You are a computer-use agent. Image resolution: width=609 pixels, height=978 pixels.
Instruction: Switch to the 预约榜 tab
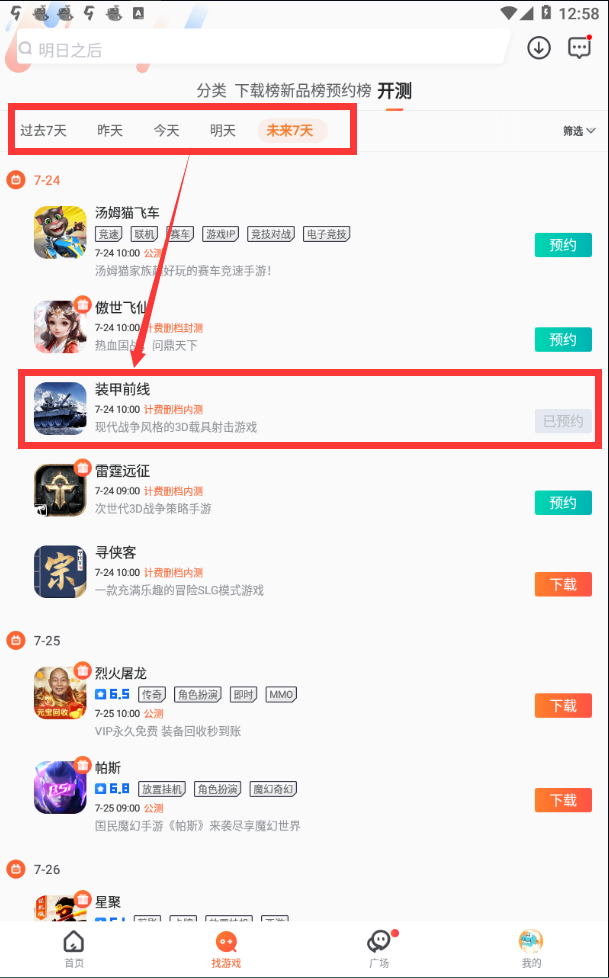[x=351, y=90]
